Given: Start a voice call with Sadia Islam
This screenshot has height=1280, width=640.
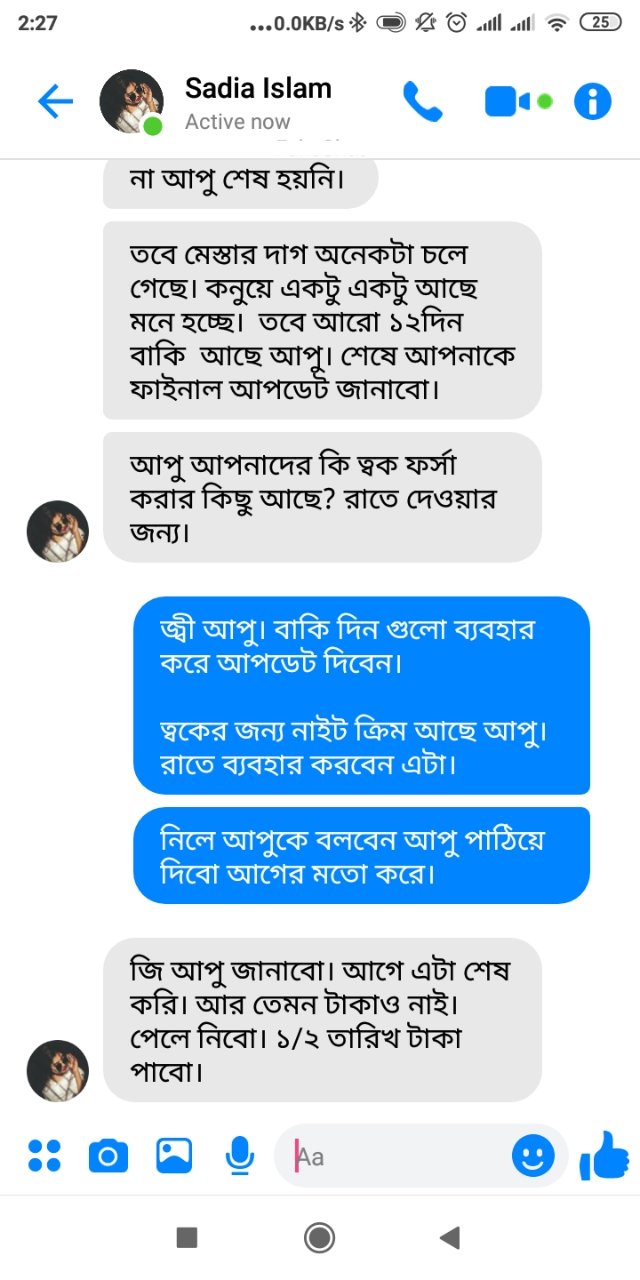Looking at the screenshot, I should [422, 101].
